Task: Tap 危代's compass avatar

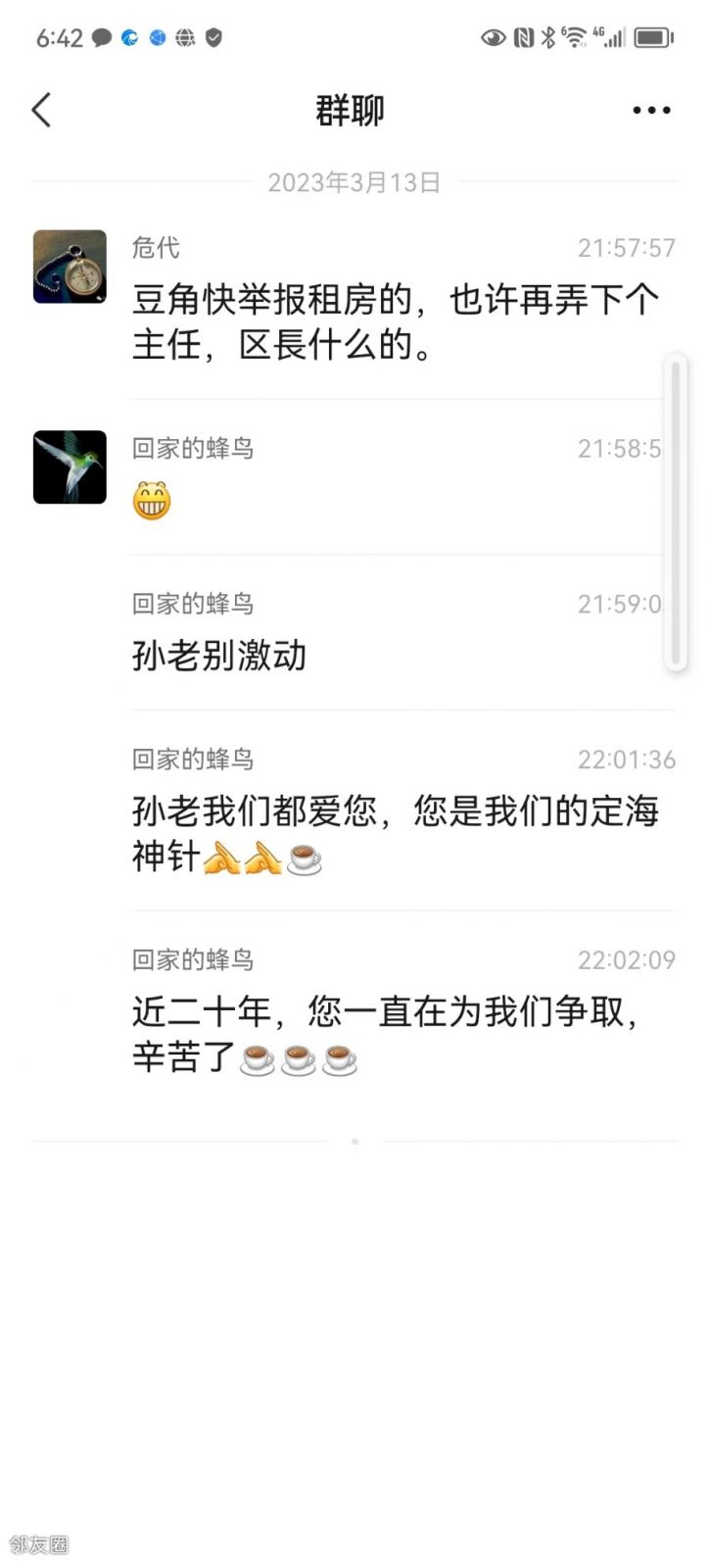Action: click(x=70, y=267)
